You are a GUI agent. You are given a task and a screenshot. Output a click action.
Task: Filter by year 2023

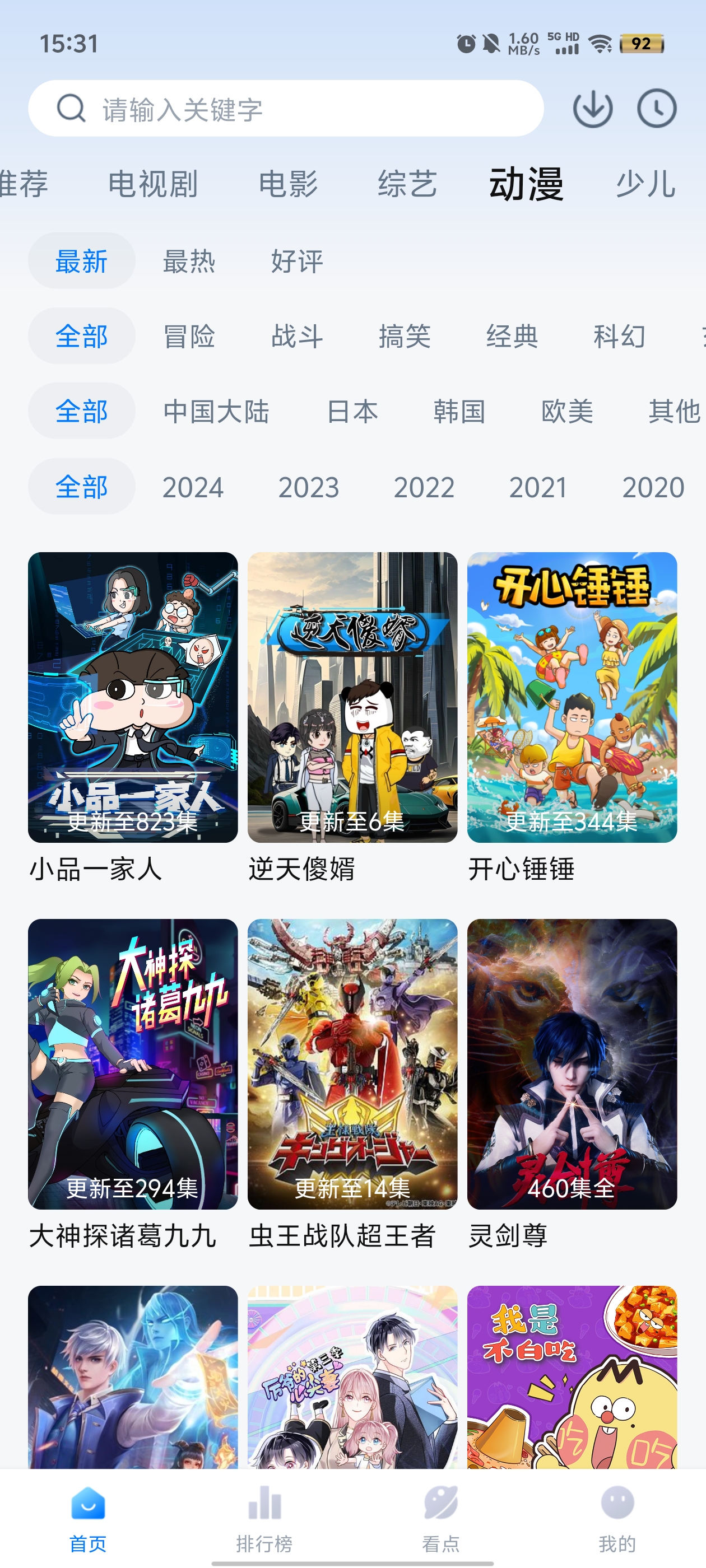[x=308, y=487]
